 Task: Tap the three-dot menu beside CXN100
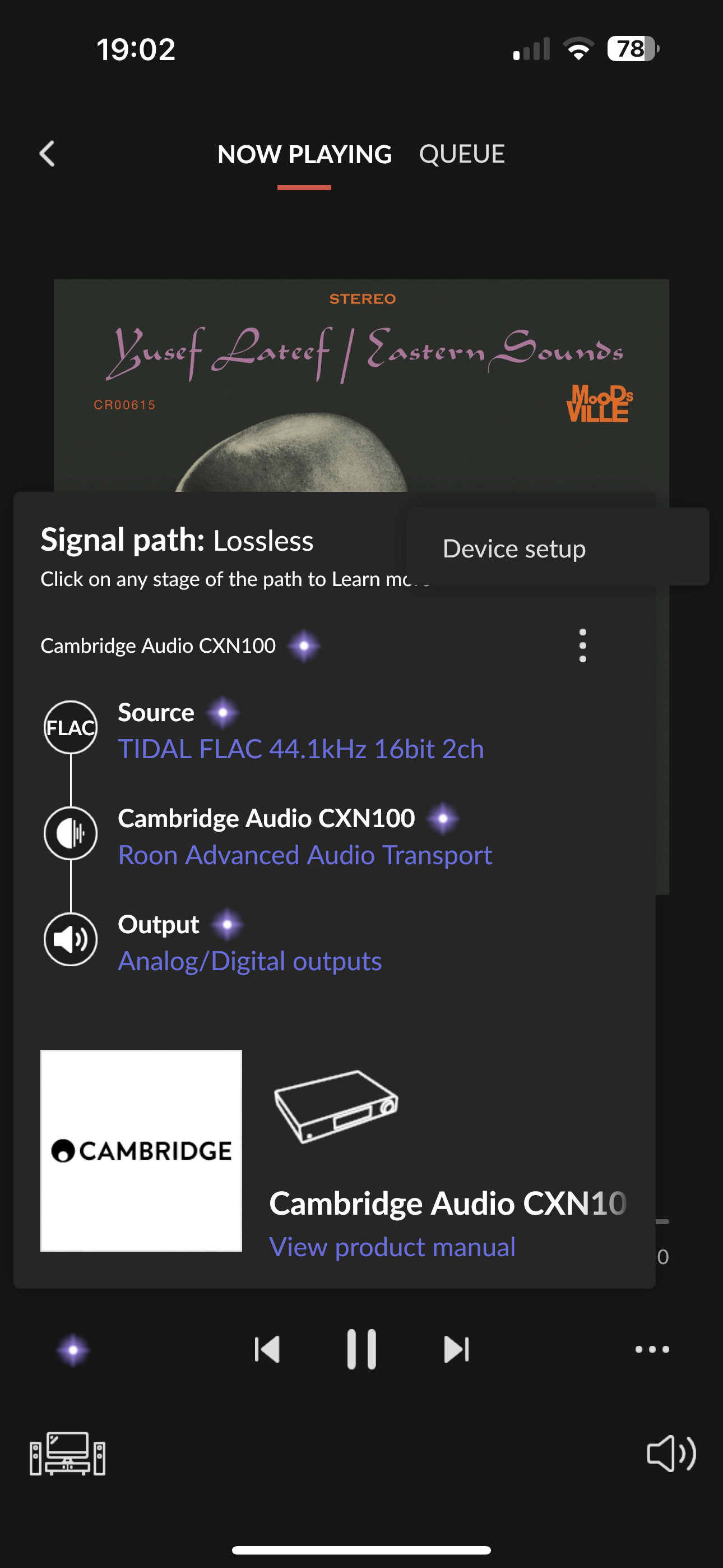coord(582,645)
